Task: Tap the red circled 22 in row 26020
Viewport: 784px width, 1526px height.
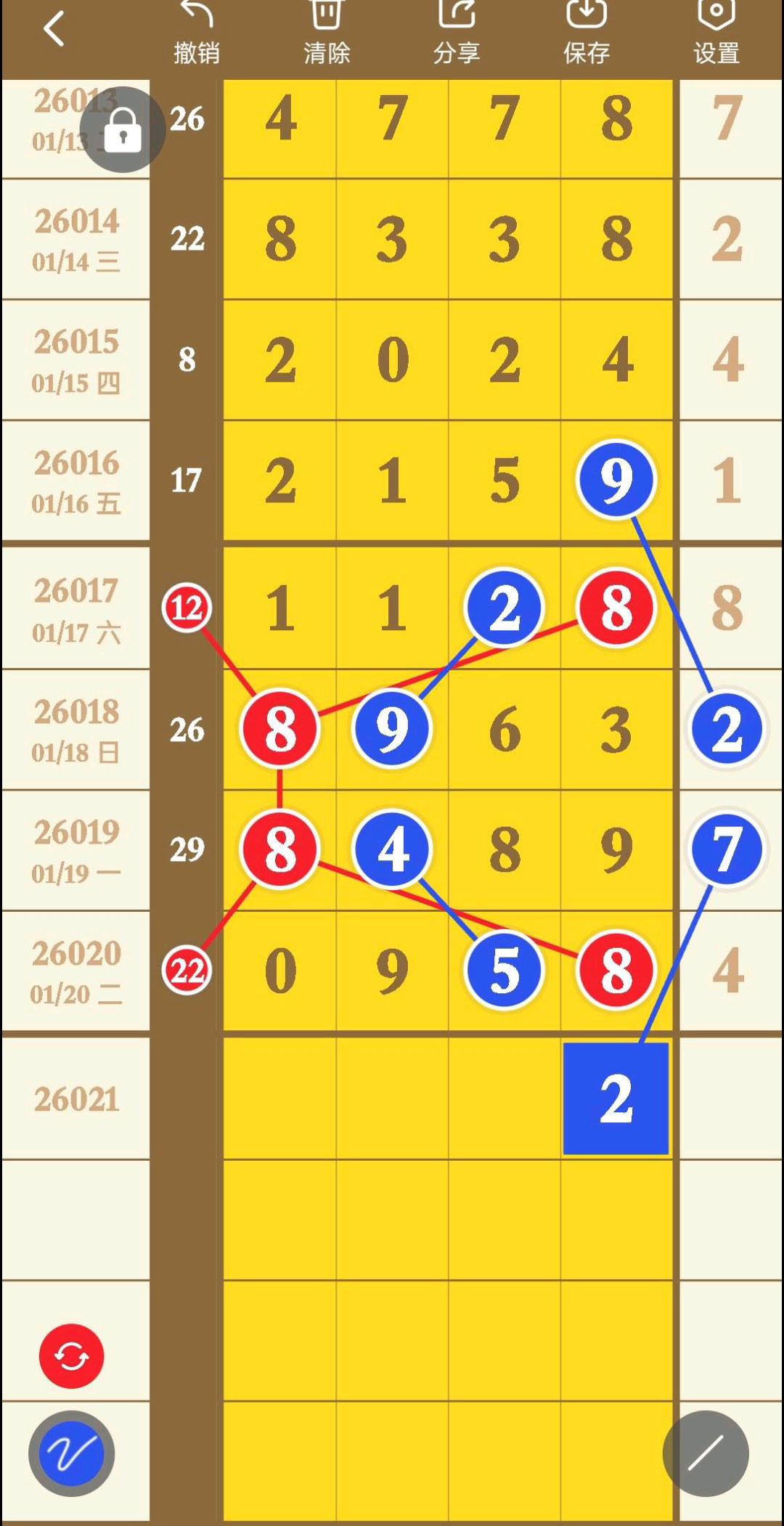Action: (187, 970)
